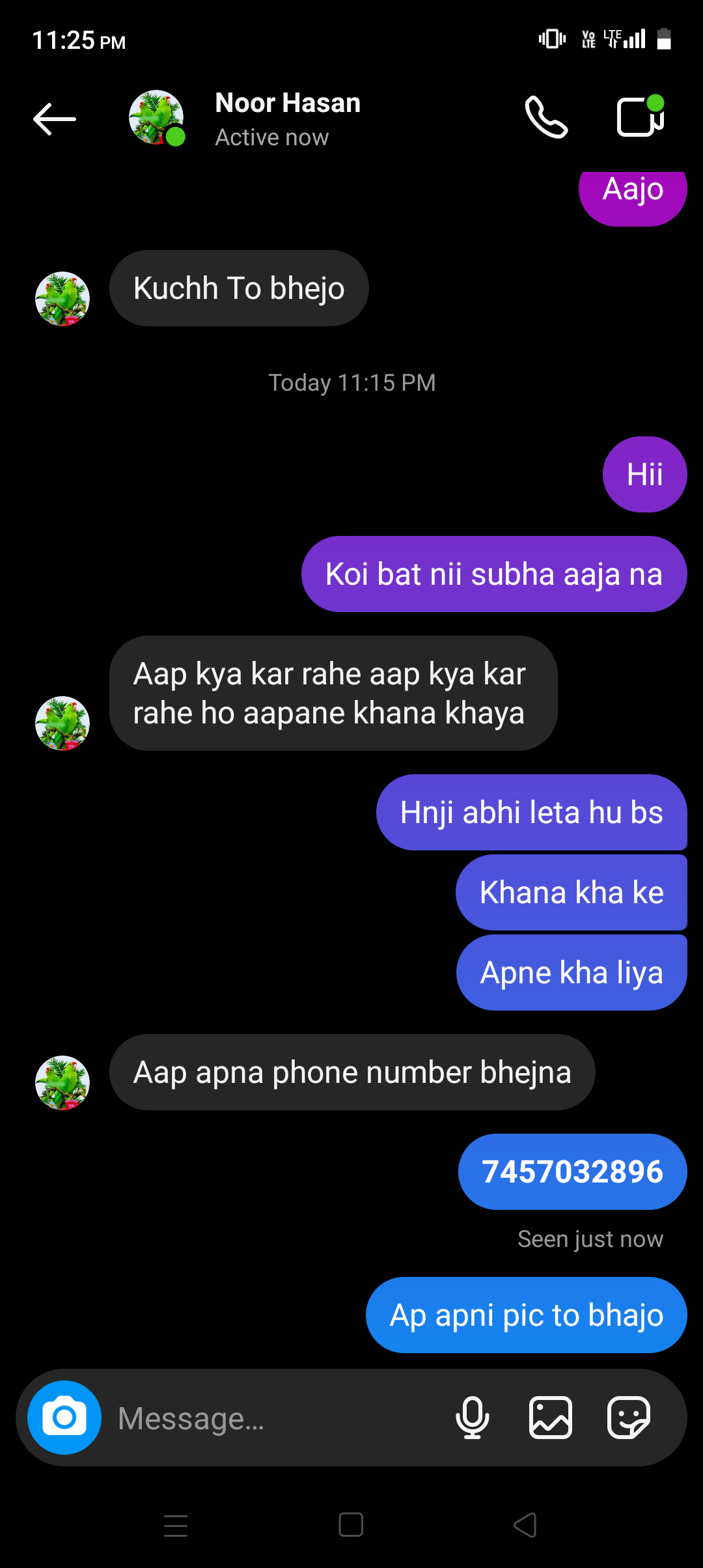Start a video call with Noor Hasan
703x1568 pixels.
[x=641, y=117]
